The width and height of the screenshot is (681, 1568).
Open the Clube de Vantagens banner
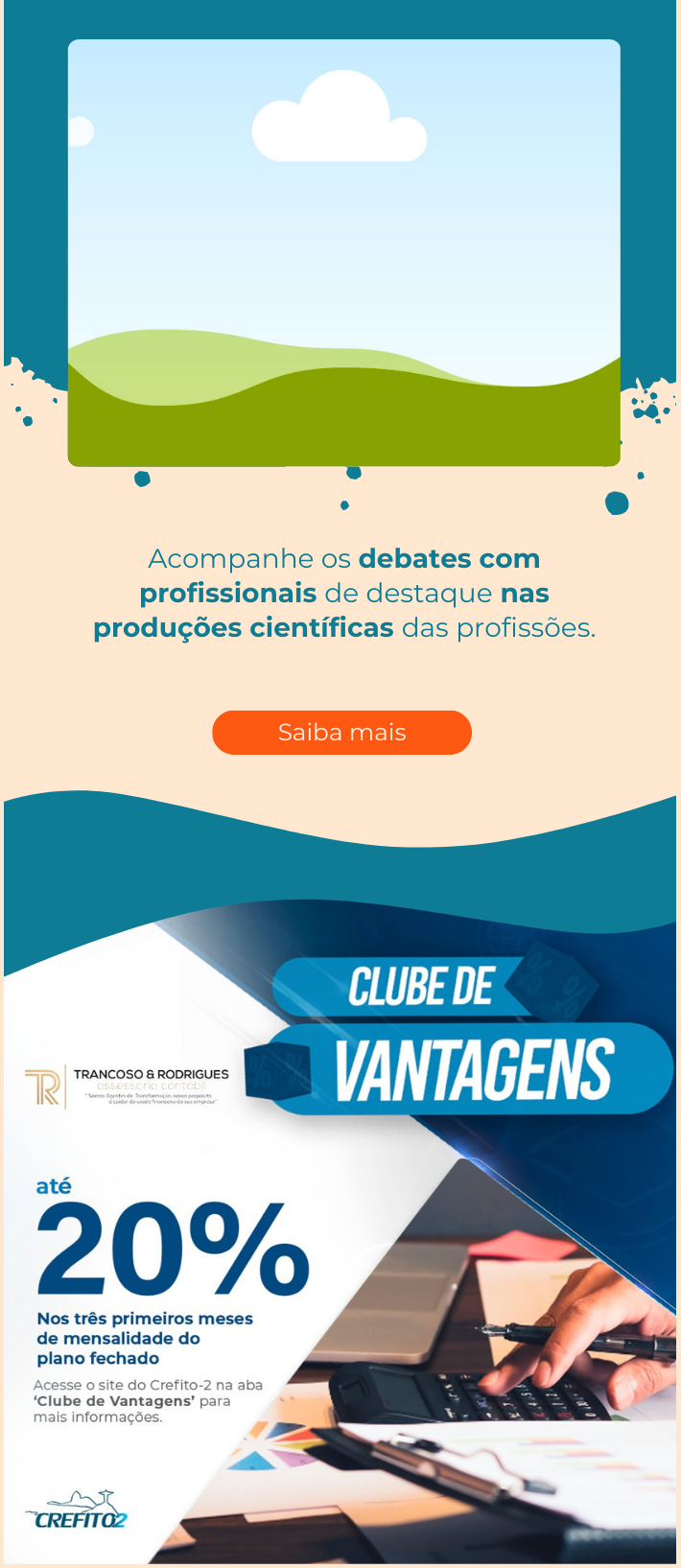pyautogui.click(x=340, y=1237)
